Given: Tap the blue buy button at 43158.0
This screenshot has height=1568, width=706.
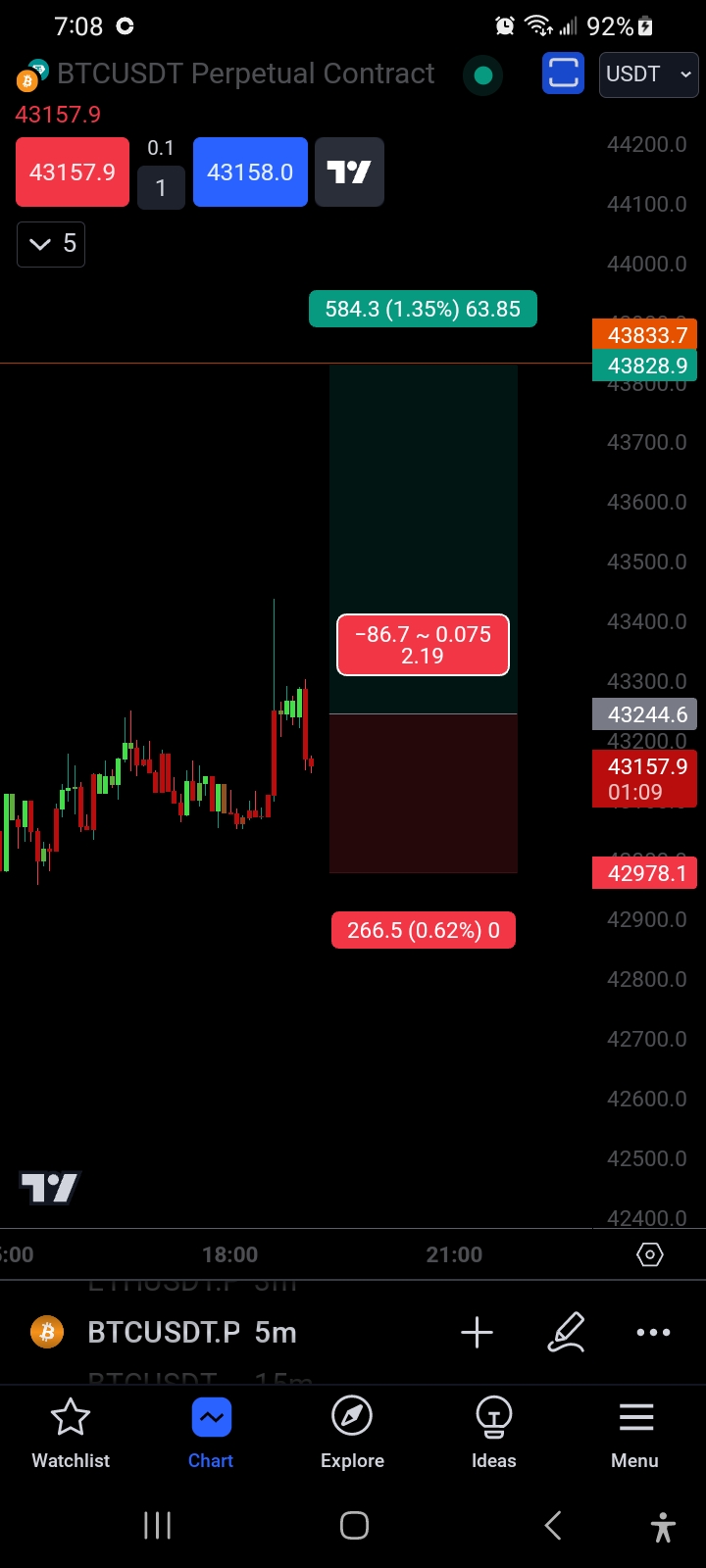Looking at the screenshot, I should [250, 172].
